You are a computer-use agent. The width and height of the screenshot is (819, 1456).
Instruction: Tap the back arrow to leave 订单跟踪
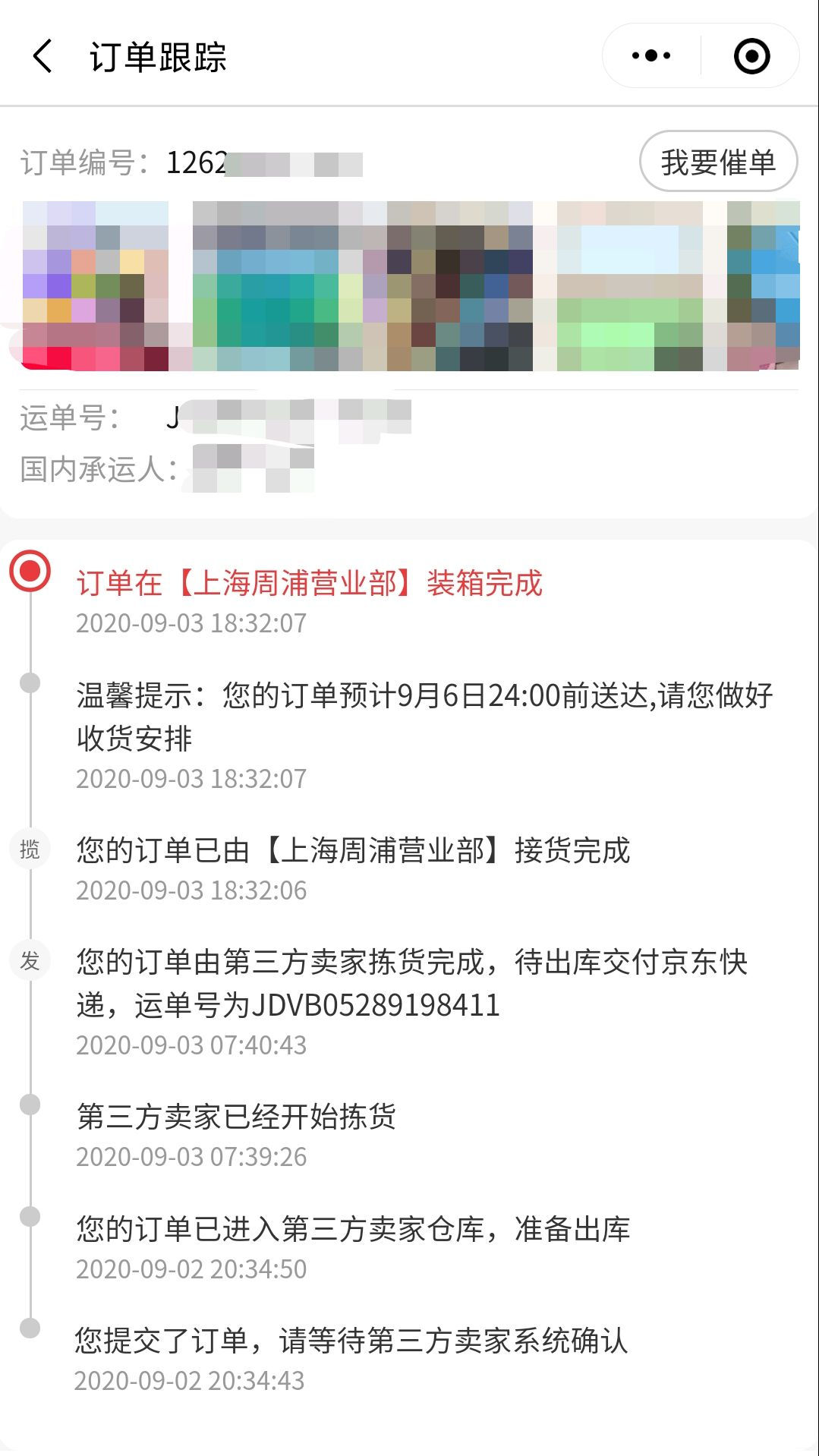tap(40, 56)
